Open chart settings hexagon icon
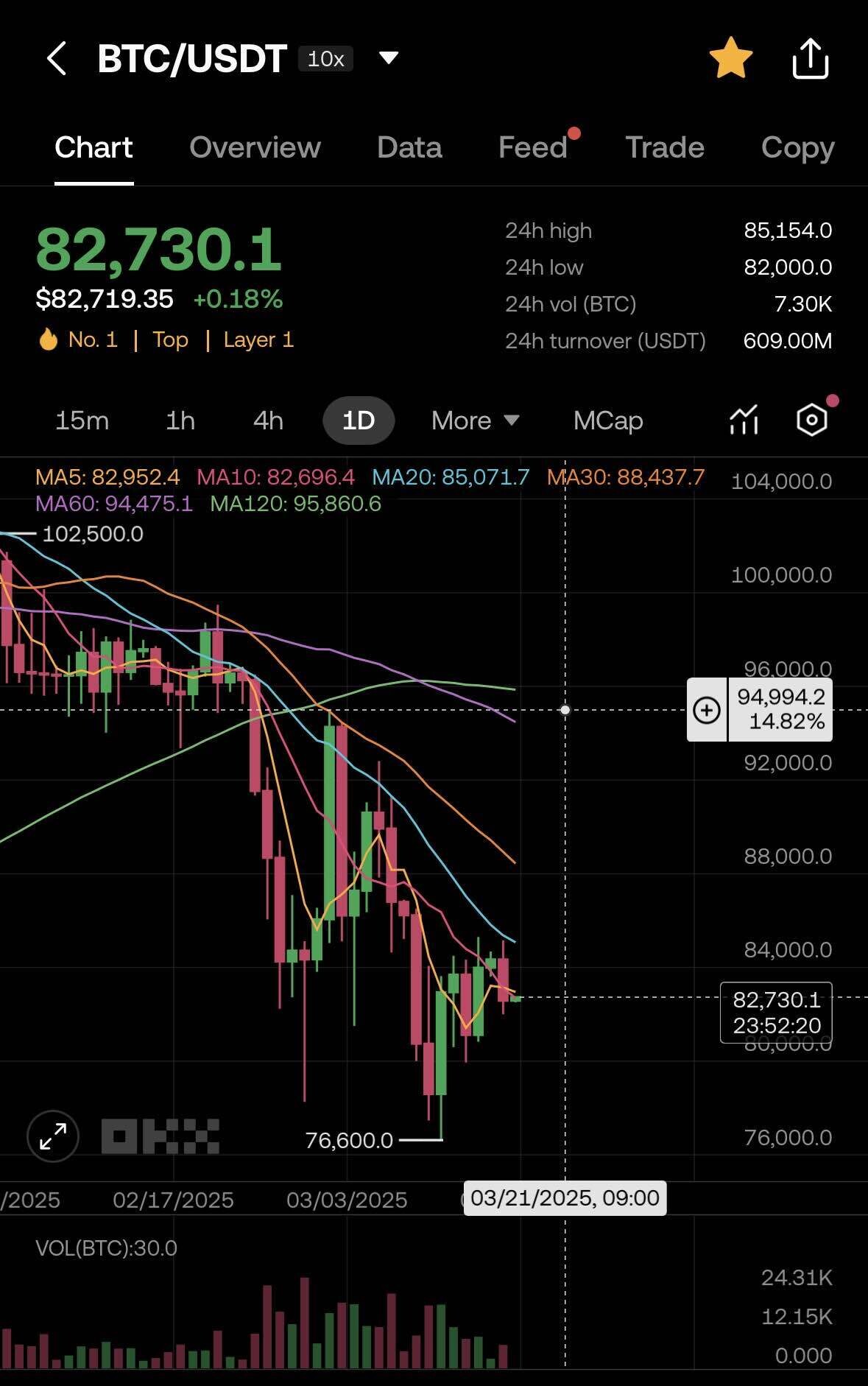Viewport: 868px width, 1386px height. (811, 421)
